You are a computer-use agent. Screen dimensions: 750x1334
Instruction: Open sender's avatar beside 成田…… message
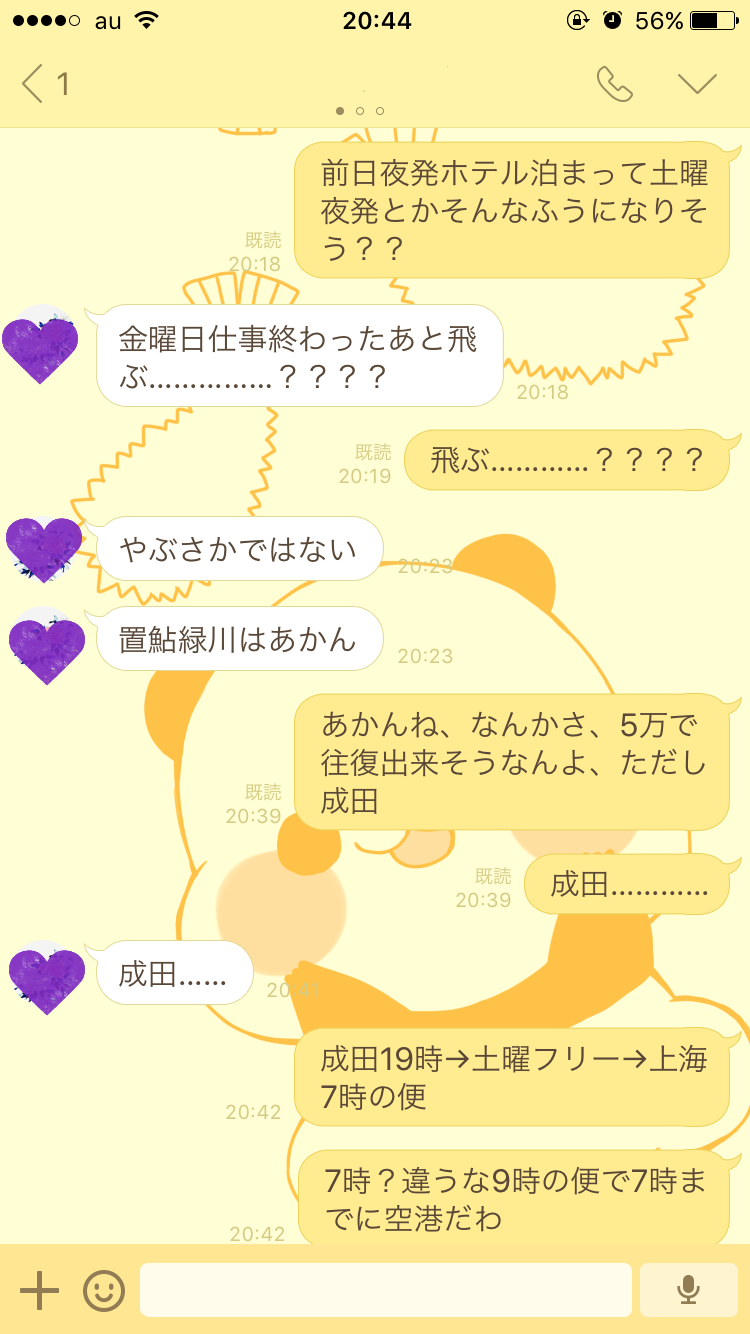tap(46, 976)
